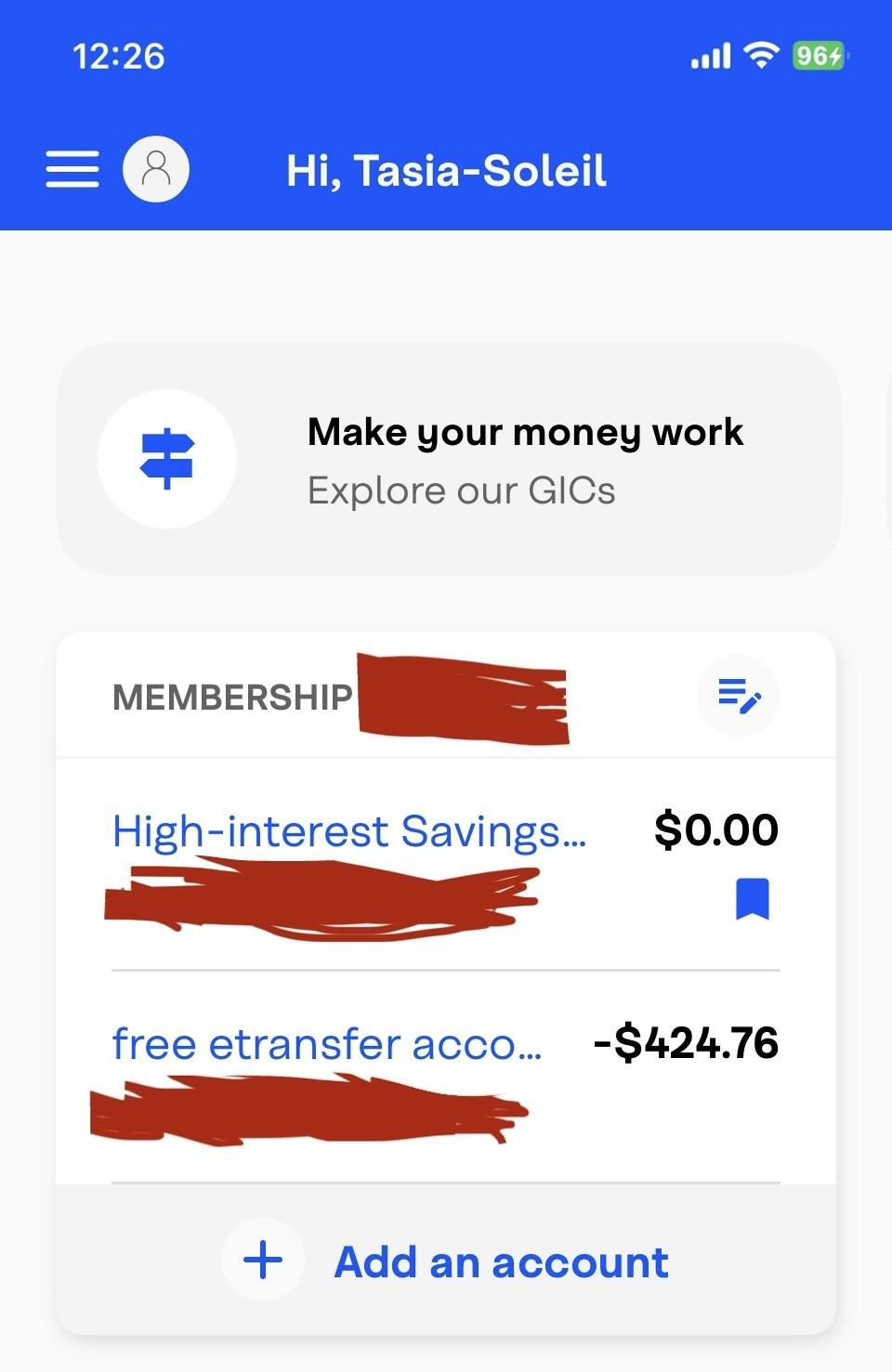Edit the membership account list

click(739, 696)
